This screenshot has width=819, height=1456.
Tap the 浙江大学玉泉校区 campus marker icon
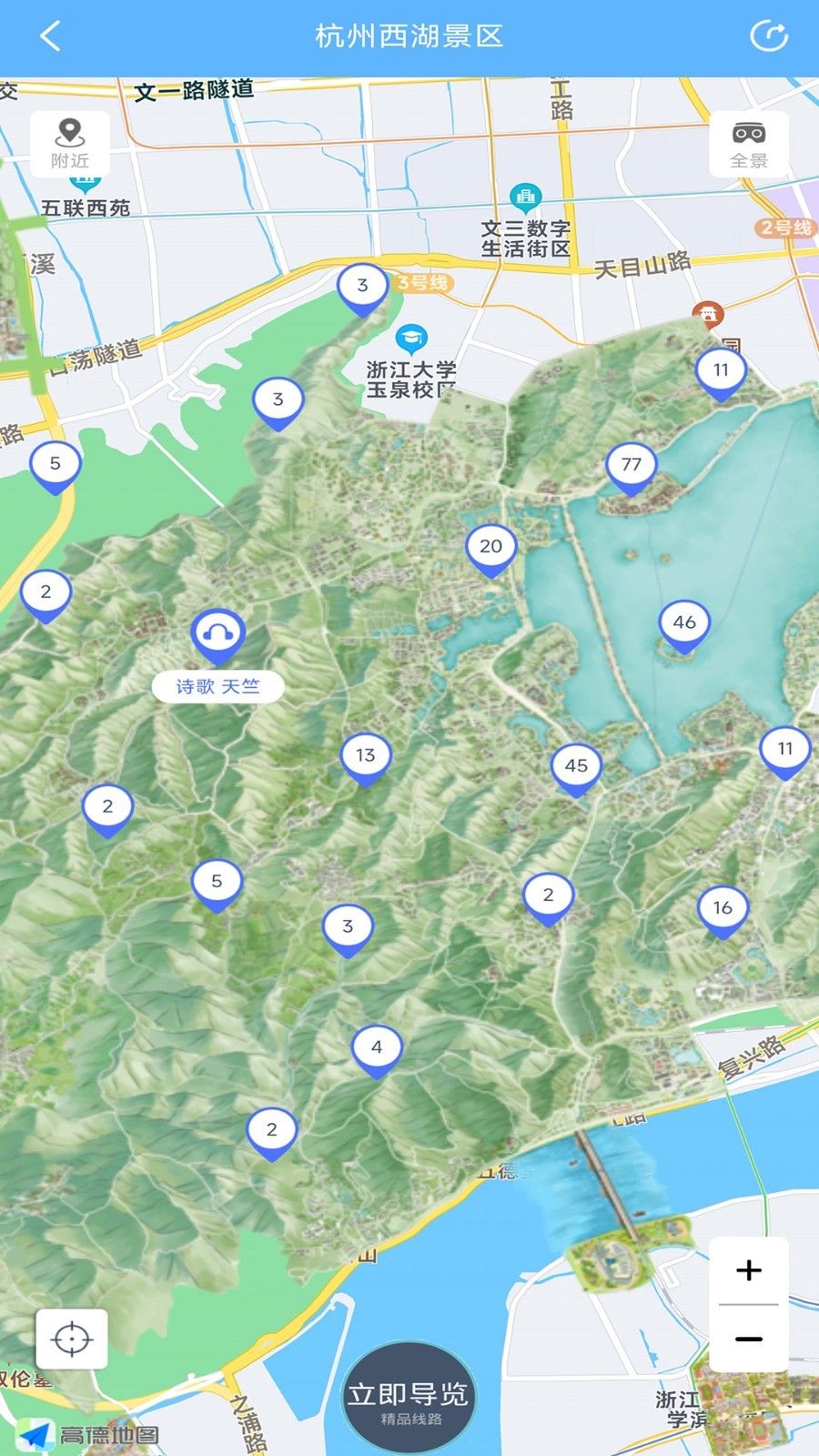tap(411, 336)
